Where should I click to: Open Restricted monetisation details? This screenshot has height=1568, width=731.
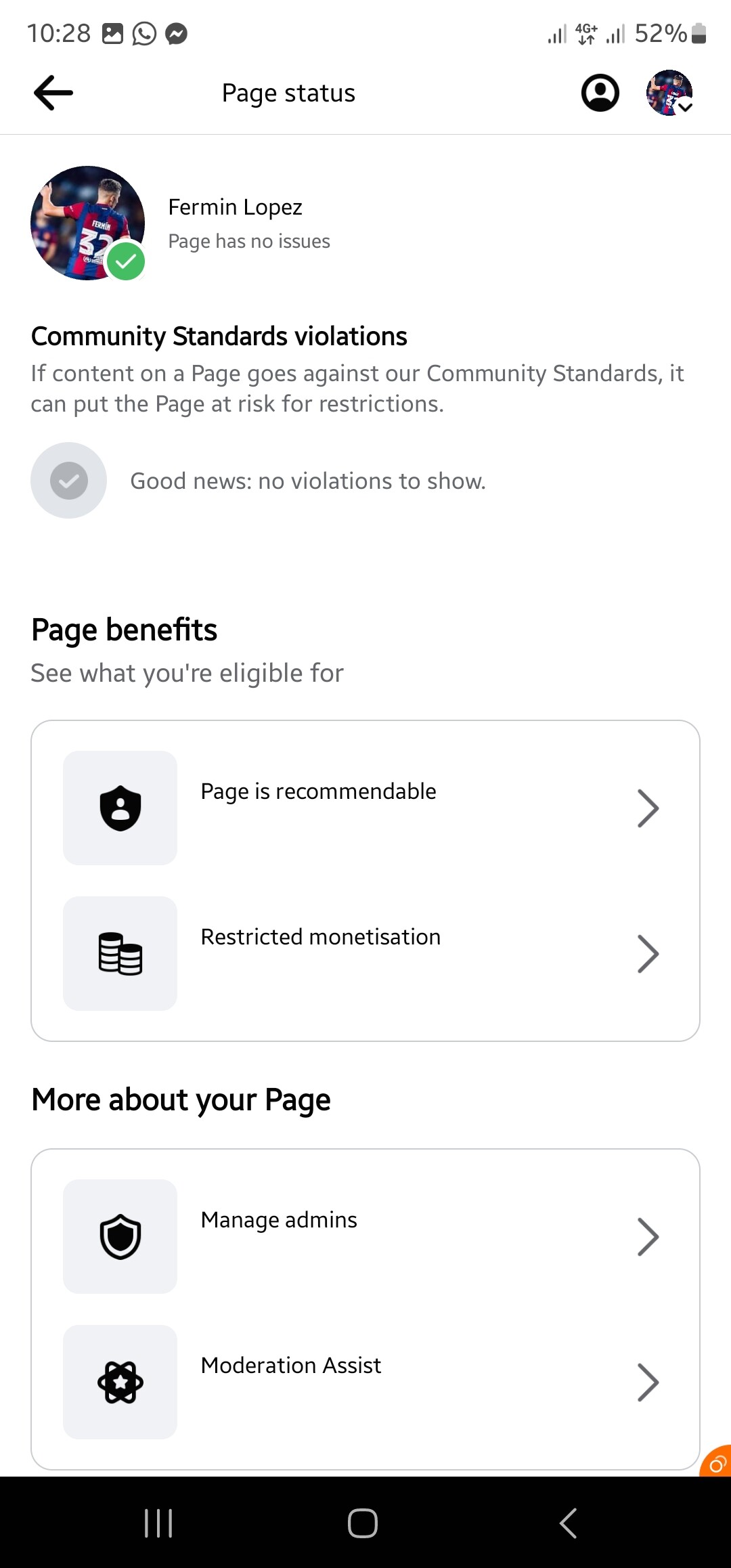click(x=365, y=953)
